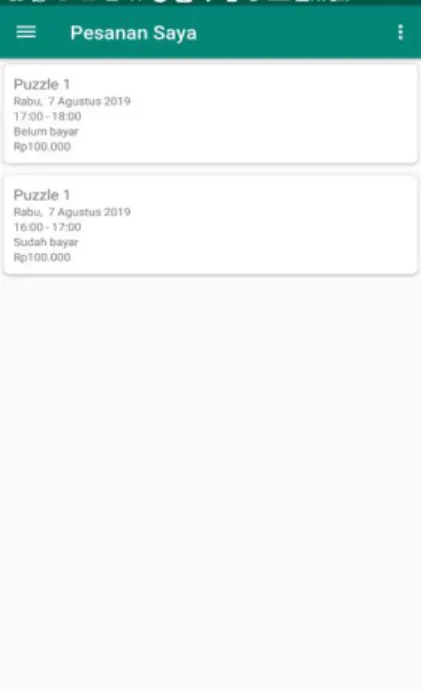
Task: Open the paid Puzzle 1 order 16:00 - 17:00
Action: [210, 225]
